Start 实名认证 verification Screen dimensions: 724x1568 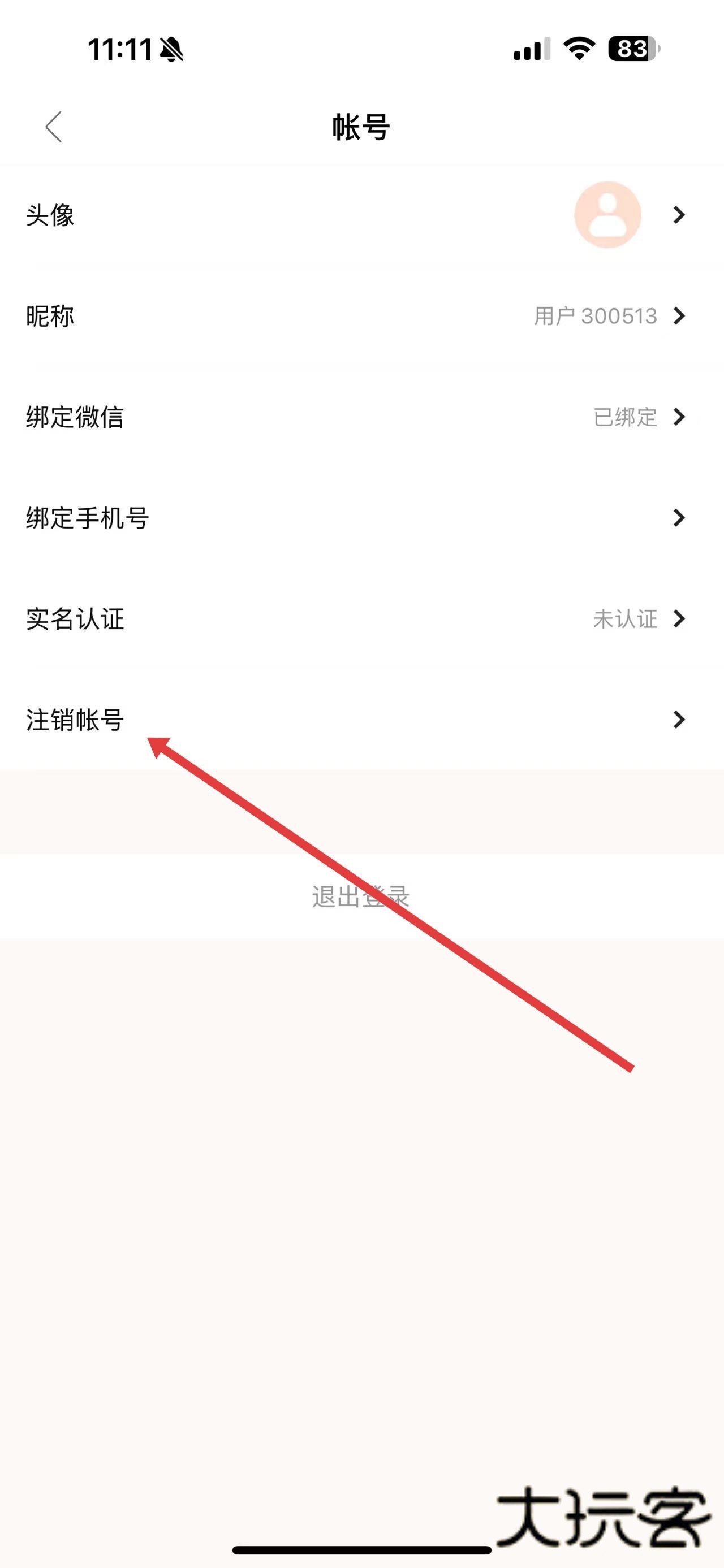click(361, 619)
